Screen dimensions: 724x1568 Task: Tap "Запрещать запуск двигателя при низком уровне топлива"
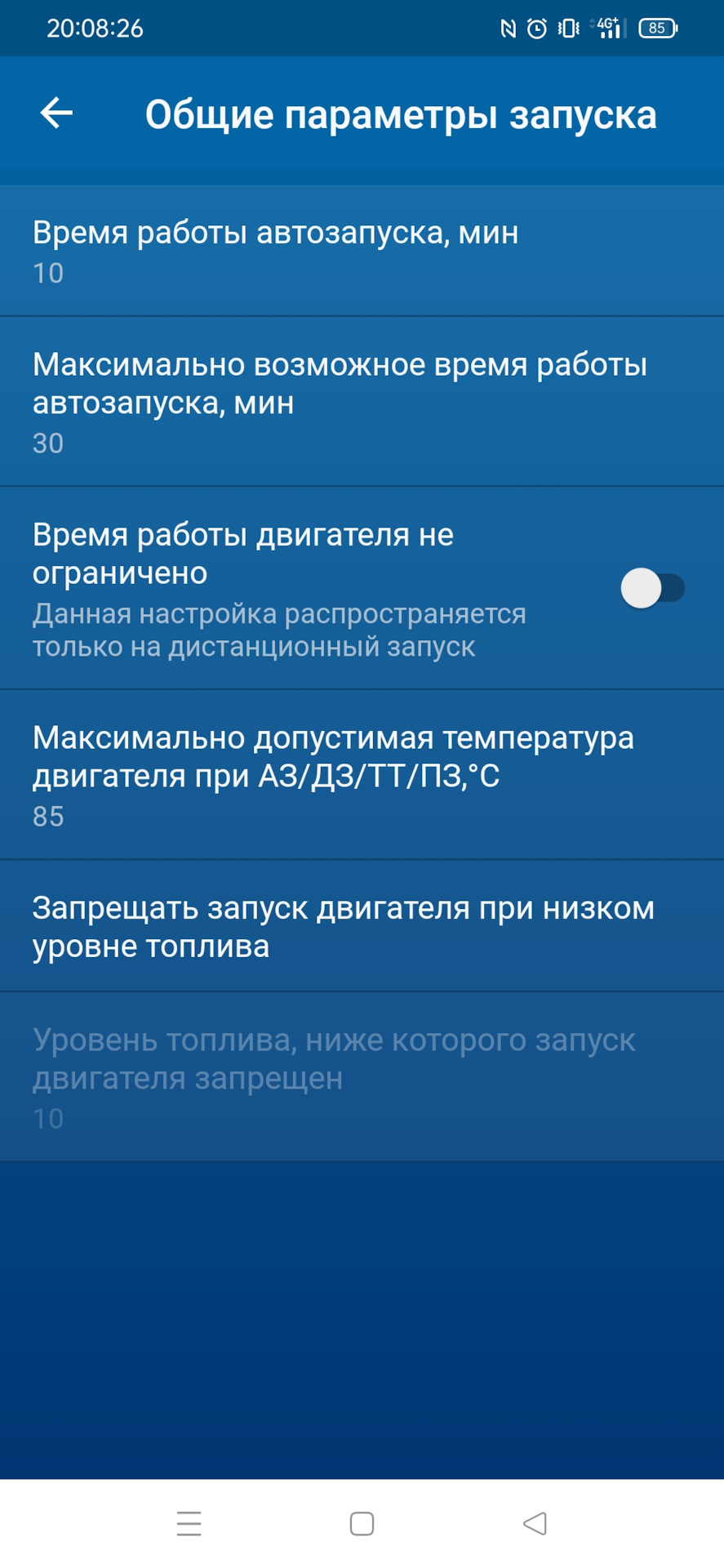pos(362,926)
